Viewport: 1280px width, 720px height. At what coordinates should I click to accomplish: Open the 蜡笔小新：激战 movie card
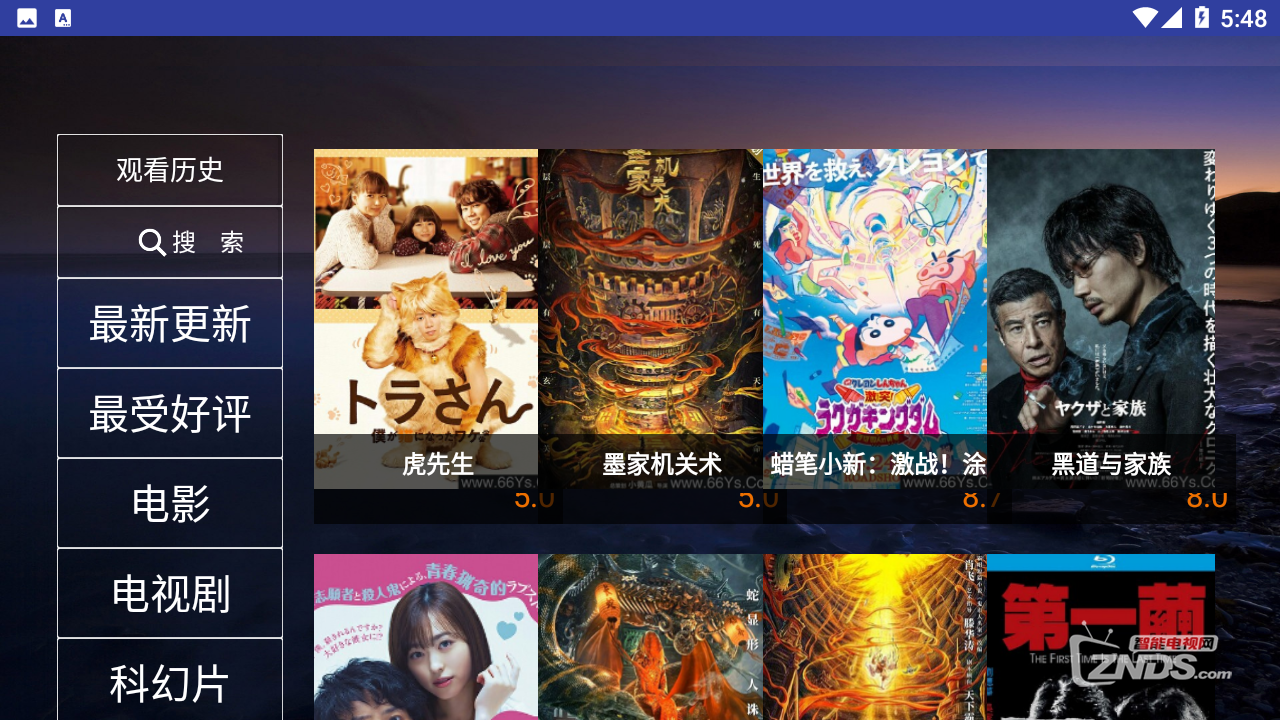875,320
